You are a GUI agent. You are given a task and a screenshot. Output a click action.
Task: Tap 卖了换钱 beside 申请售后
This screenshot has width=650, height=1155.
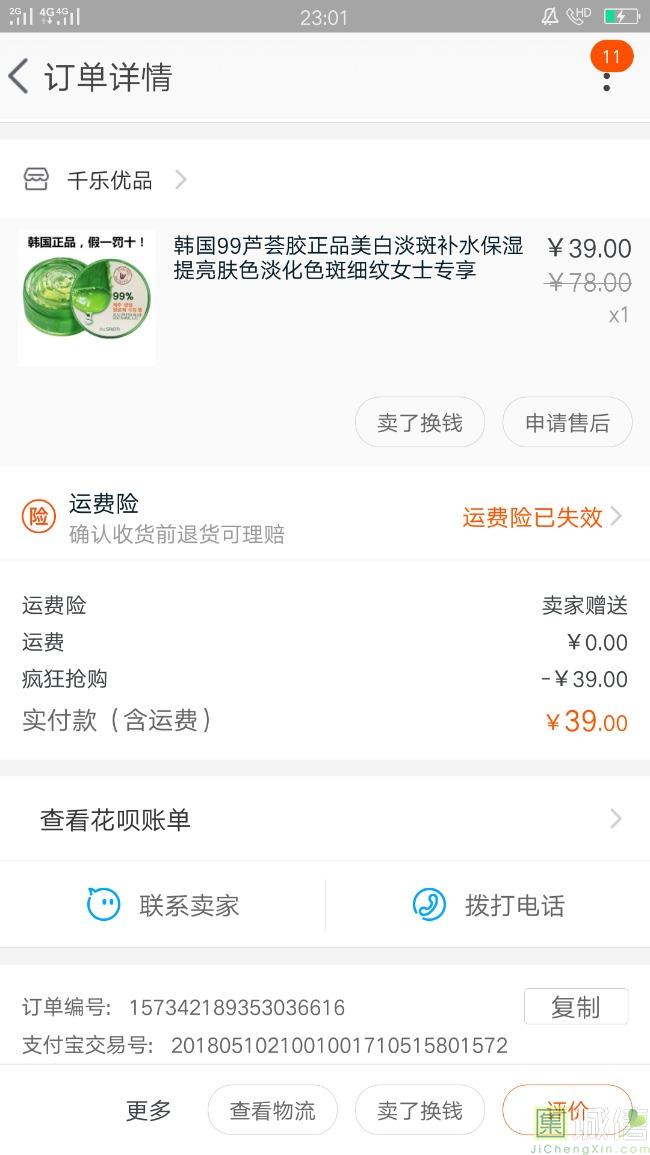tap(419, 423)
